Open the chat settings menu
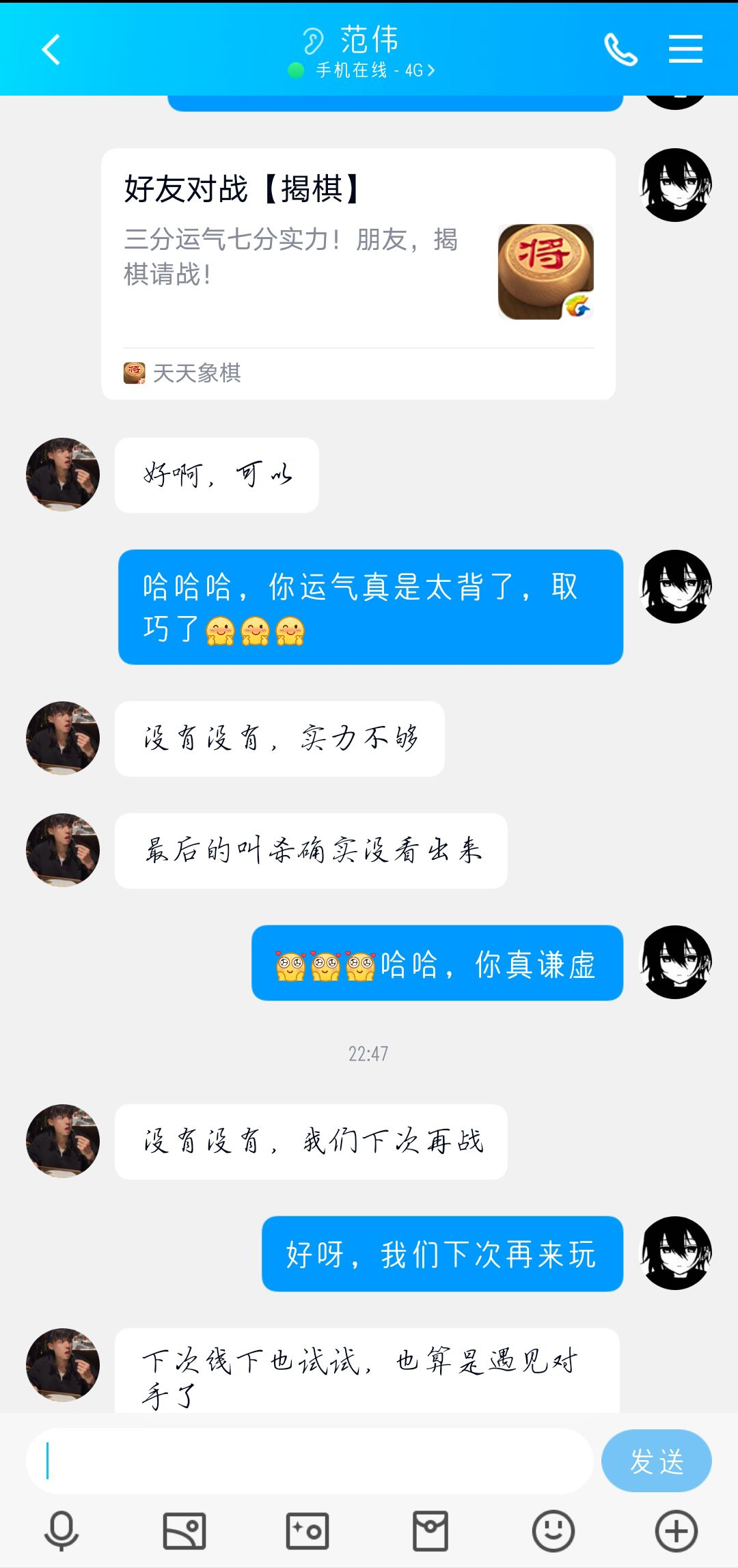738x1568 pixels. 685,50
